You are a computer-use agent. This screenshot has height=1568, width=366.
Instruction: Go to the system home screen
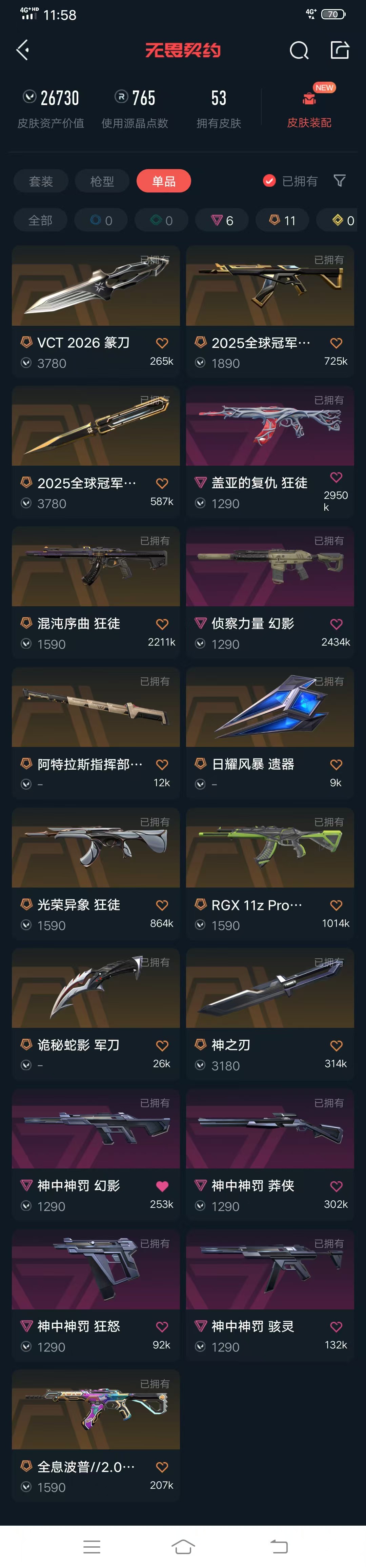tap(183, 1546)
